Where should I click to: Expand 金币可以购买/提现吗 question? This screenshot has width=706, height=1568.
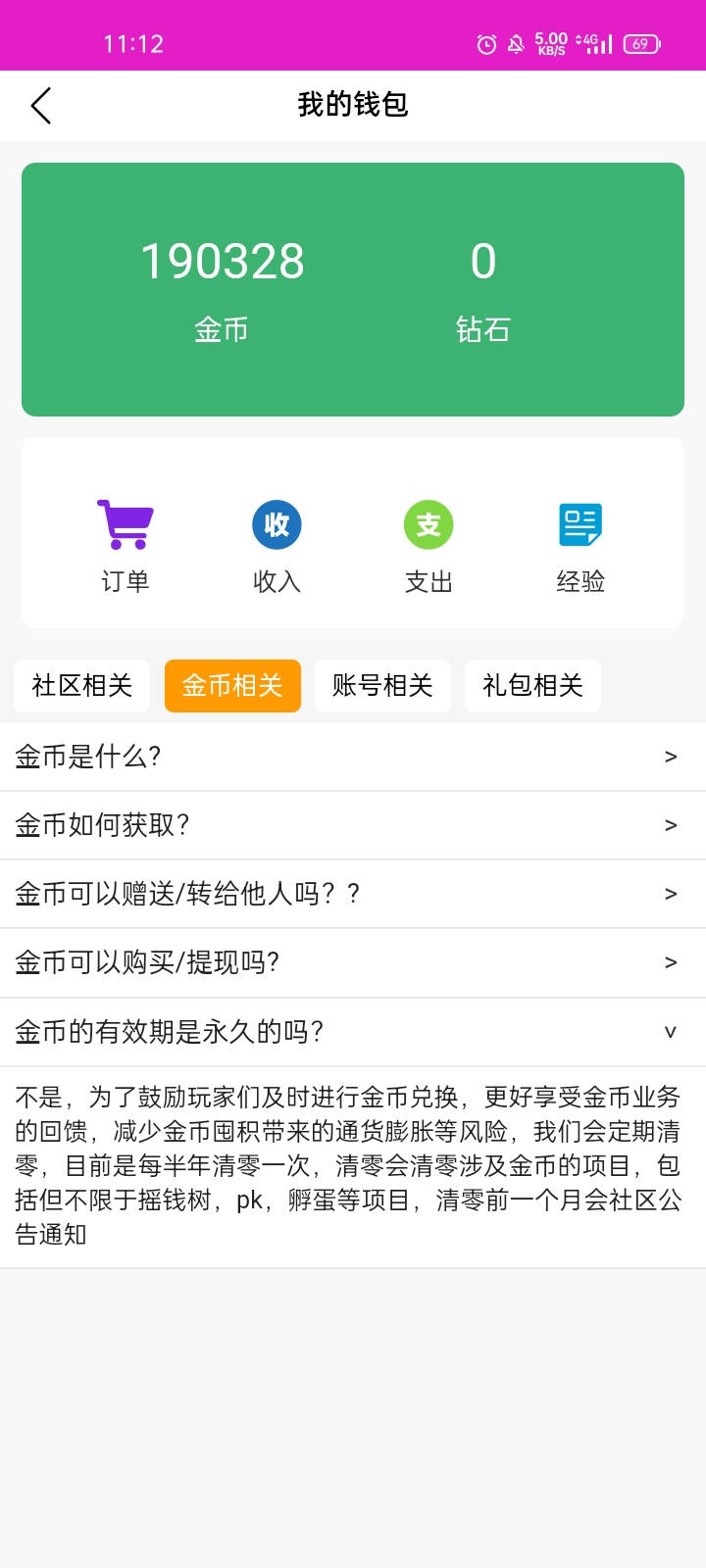[353, 962]
